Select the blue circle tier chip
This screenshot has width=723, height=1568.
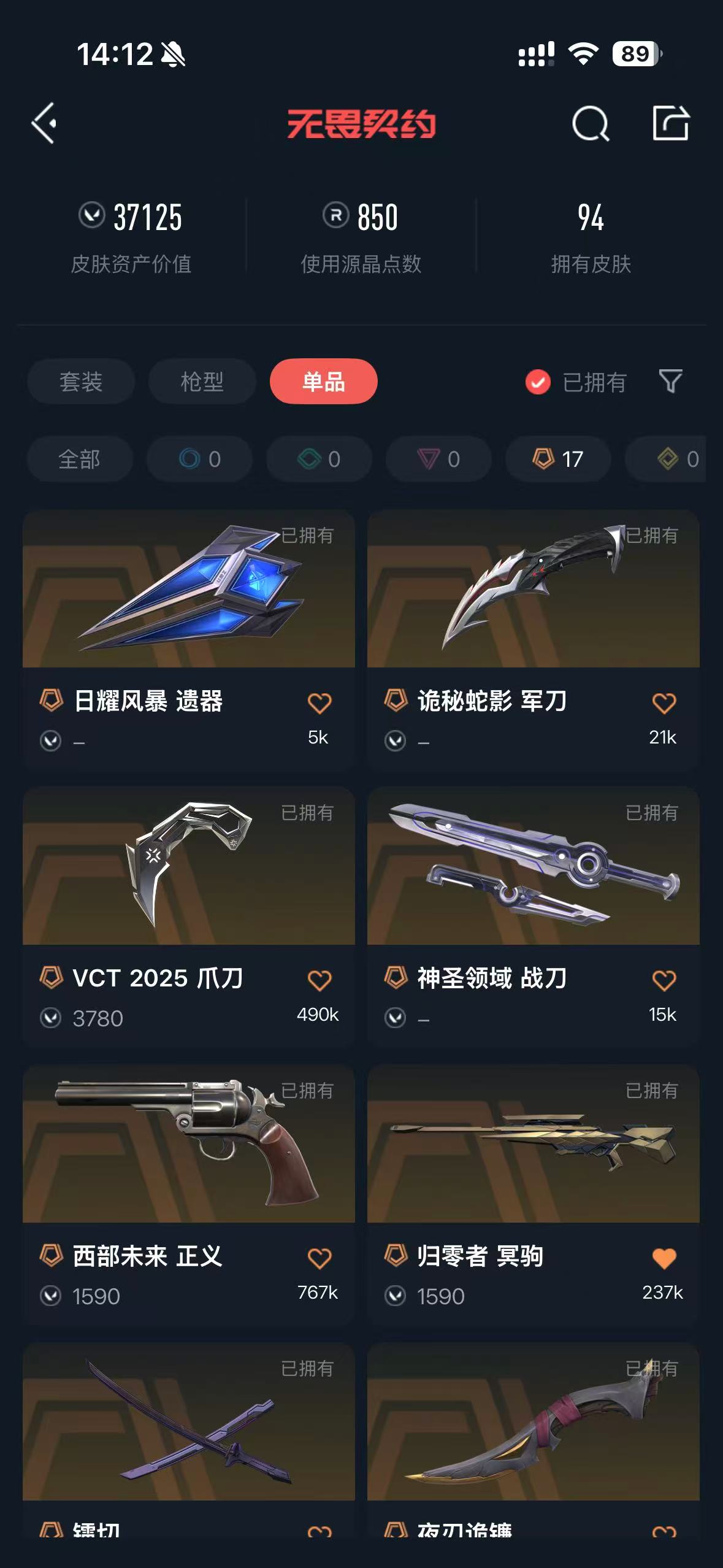click(x=199, y=459)
